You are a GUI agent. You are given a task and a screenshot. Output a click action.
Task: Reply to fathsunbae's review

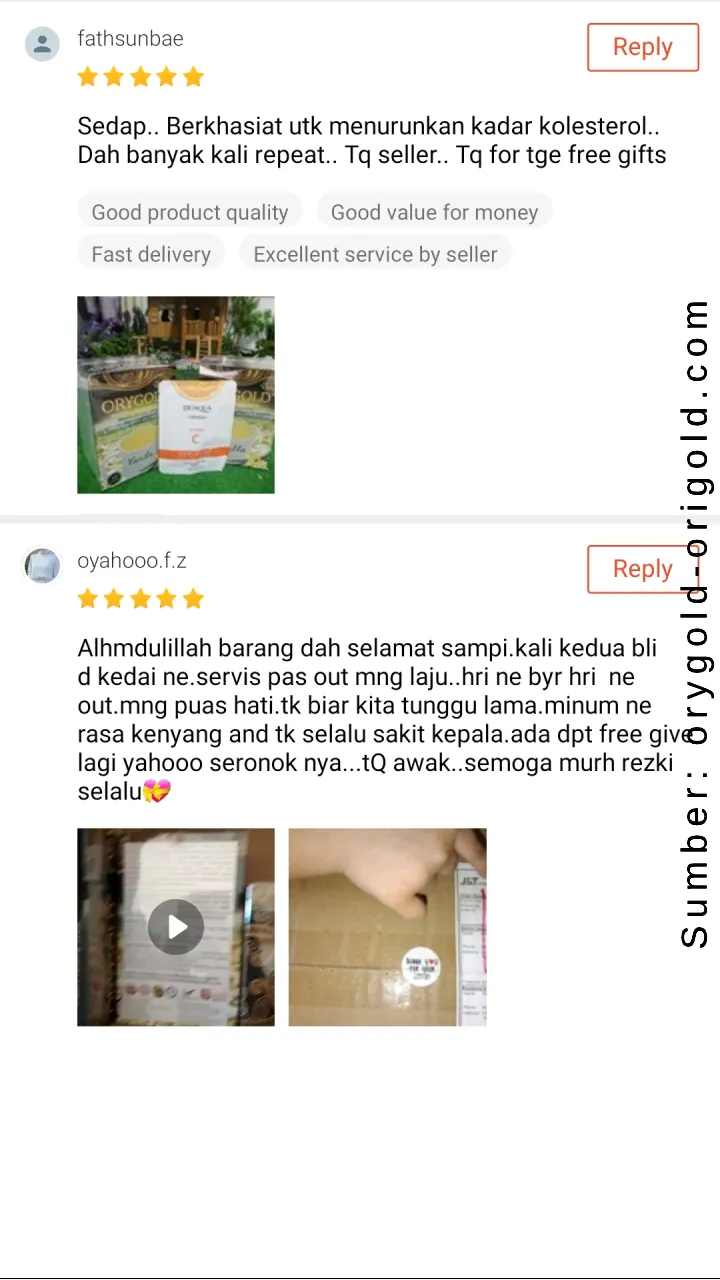click(x=642, y=47)
